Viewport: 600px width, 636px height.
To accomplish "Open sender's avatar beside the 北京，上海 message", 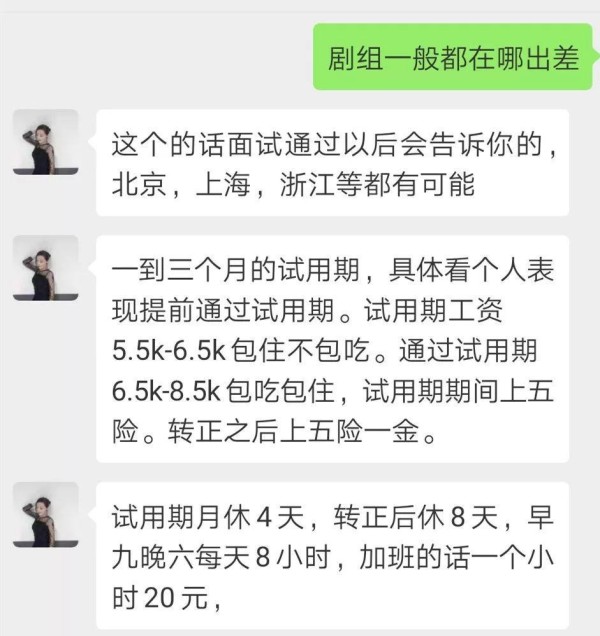I will click(x=45, y=141).
